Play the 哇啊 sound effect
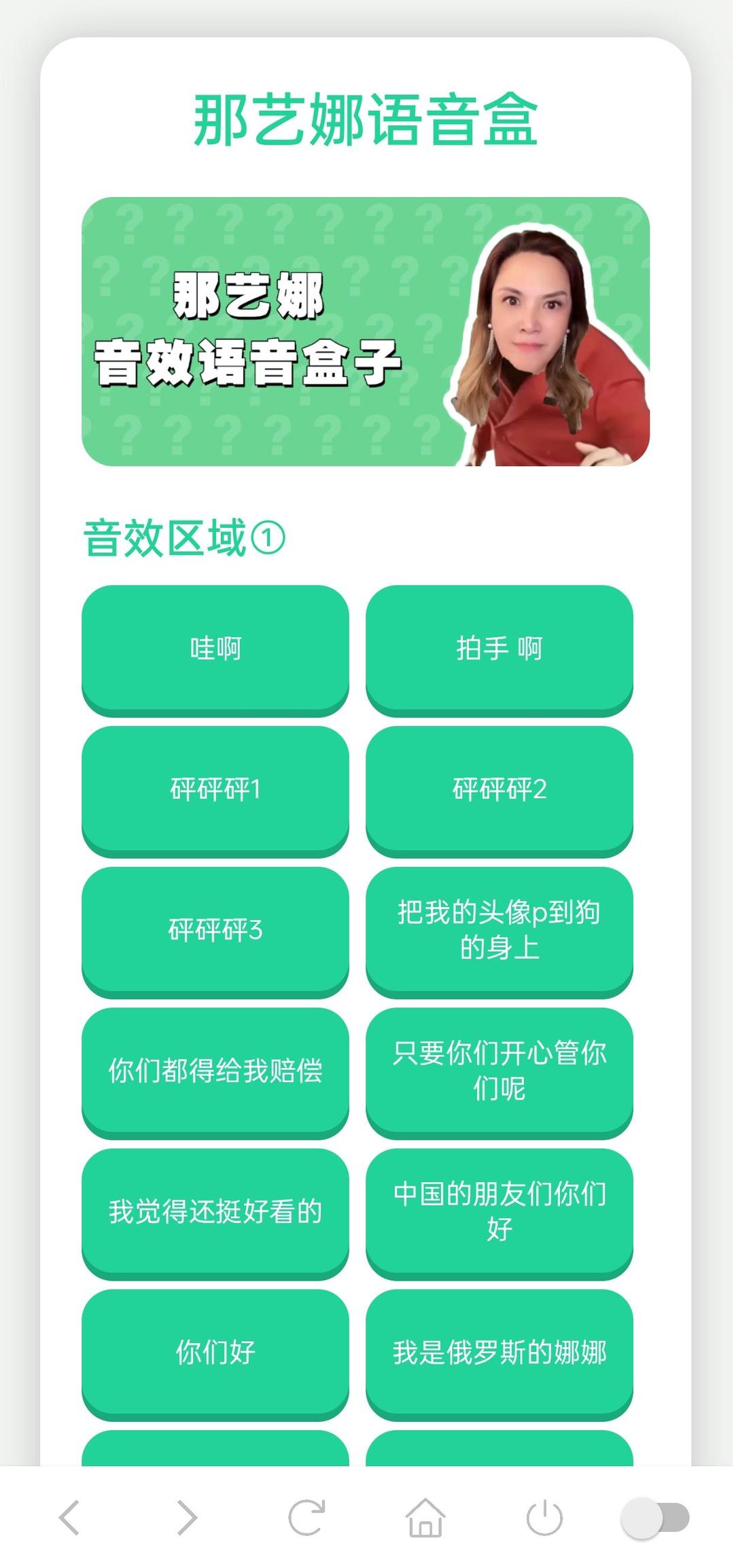Screen dimensions: 734x1568 pos(215,649)
